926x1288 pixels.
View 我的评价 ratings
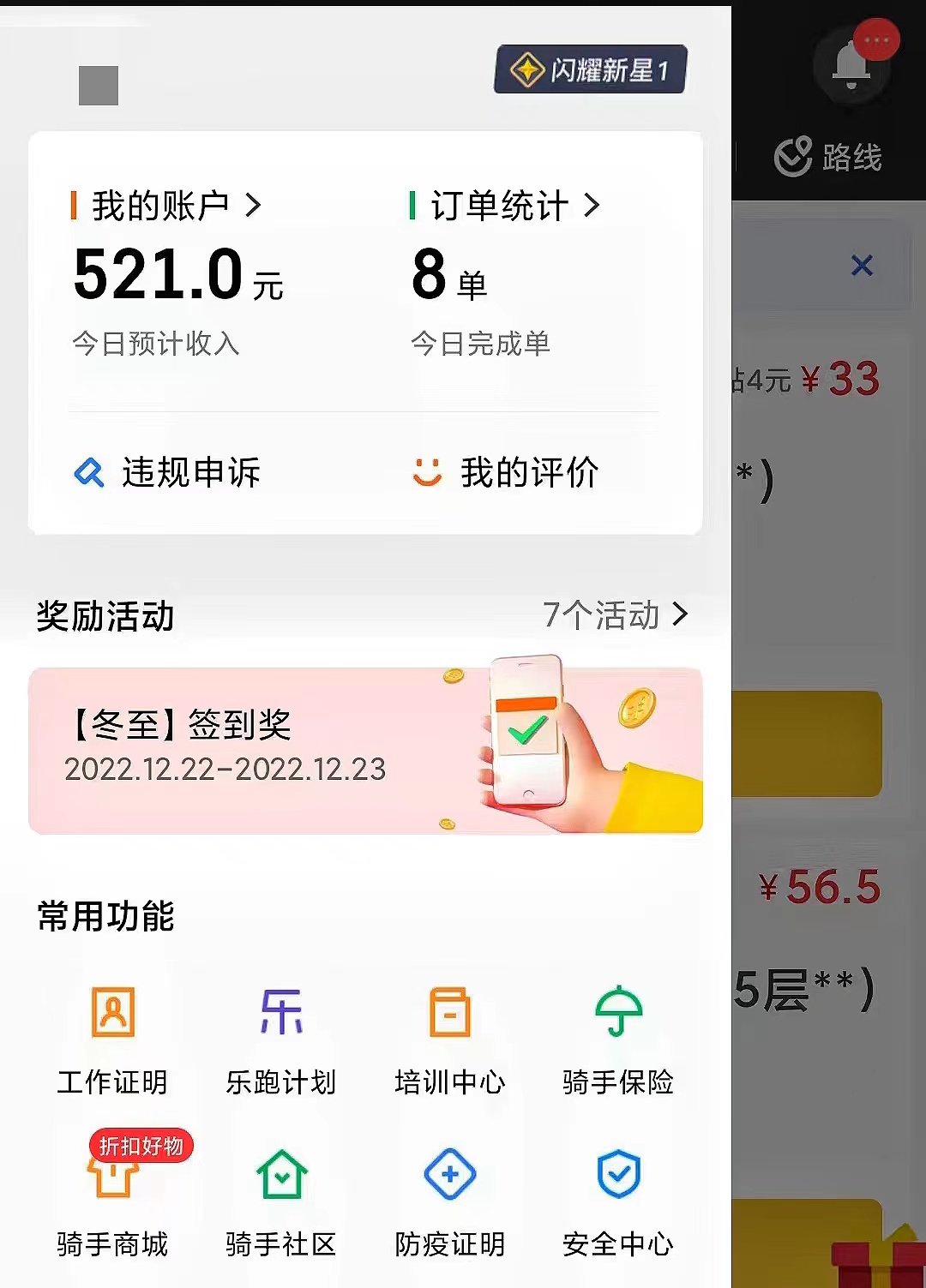coord(506,472)
